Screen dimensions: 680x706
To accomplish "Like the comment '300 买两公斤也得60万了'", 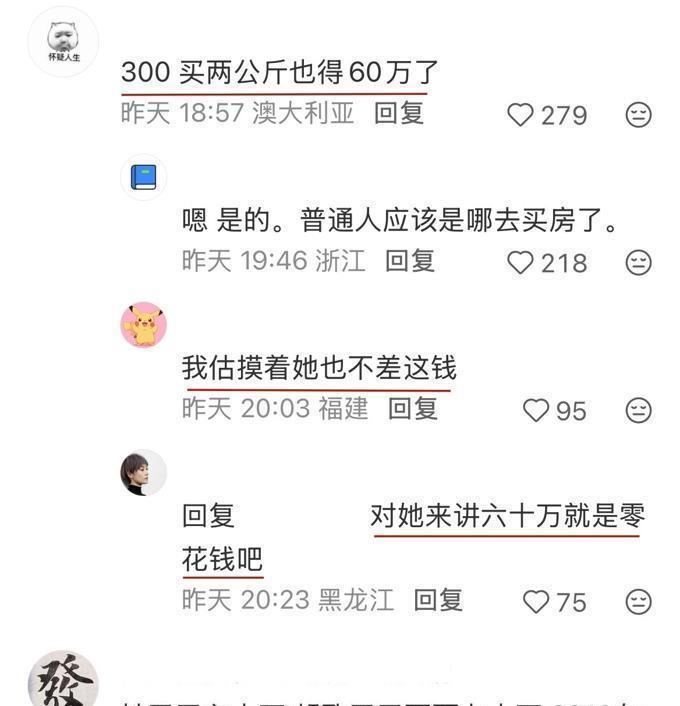I will [x=521, y=115].
